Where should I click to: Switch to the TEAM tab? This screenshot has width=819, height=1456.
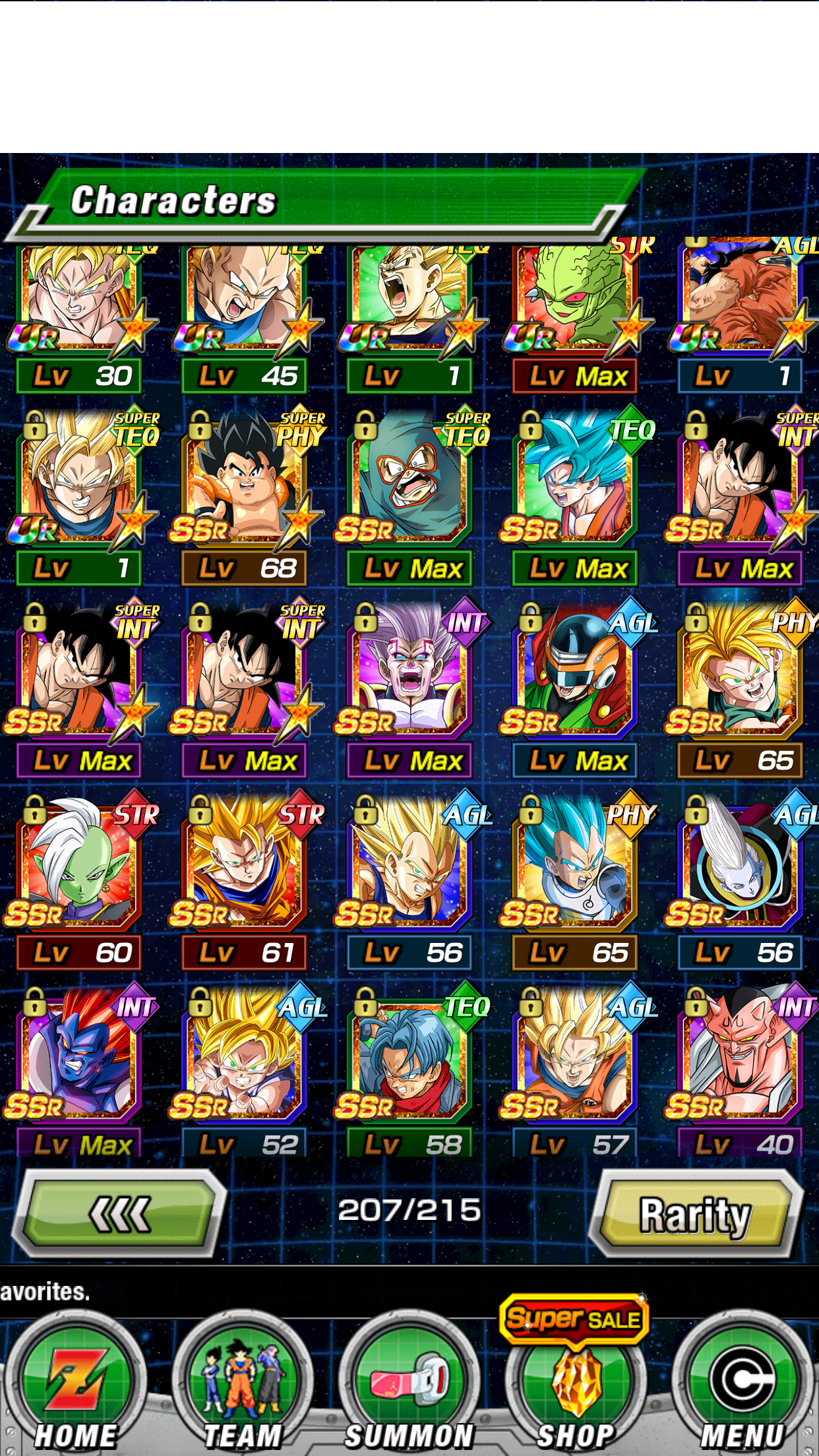click(243, 1383)
